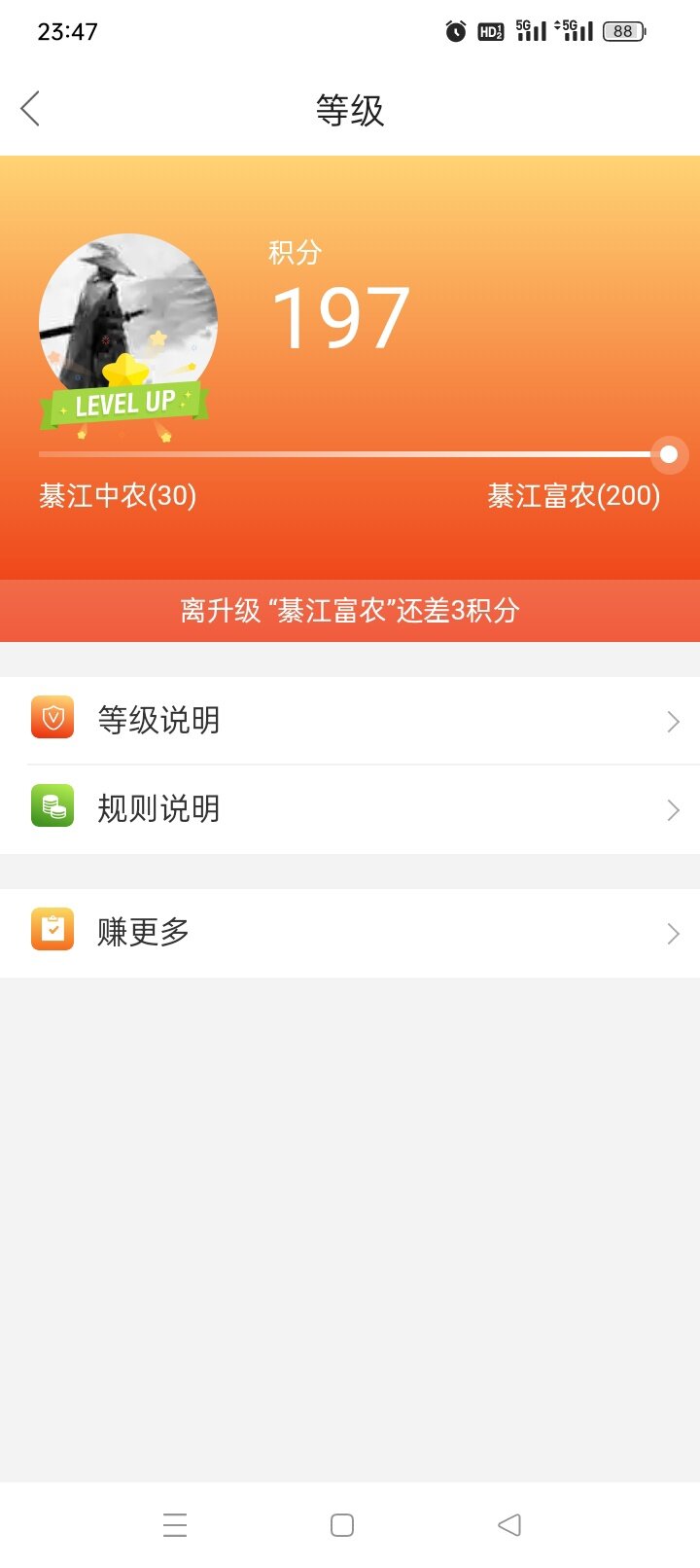Go back from the 等级 page

pyautogui.click(x=31, y=109)
